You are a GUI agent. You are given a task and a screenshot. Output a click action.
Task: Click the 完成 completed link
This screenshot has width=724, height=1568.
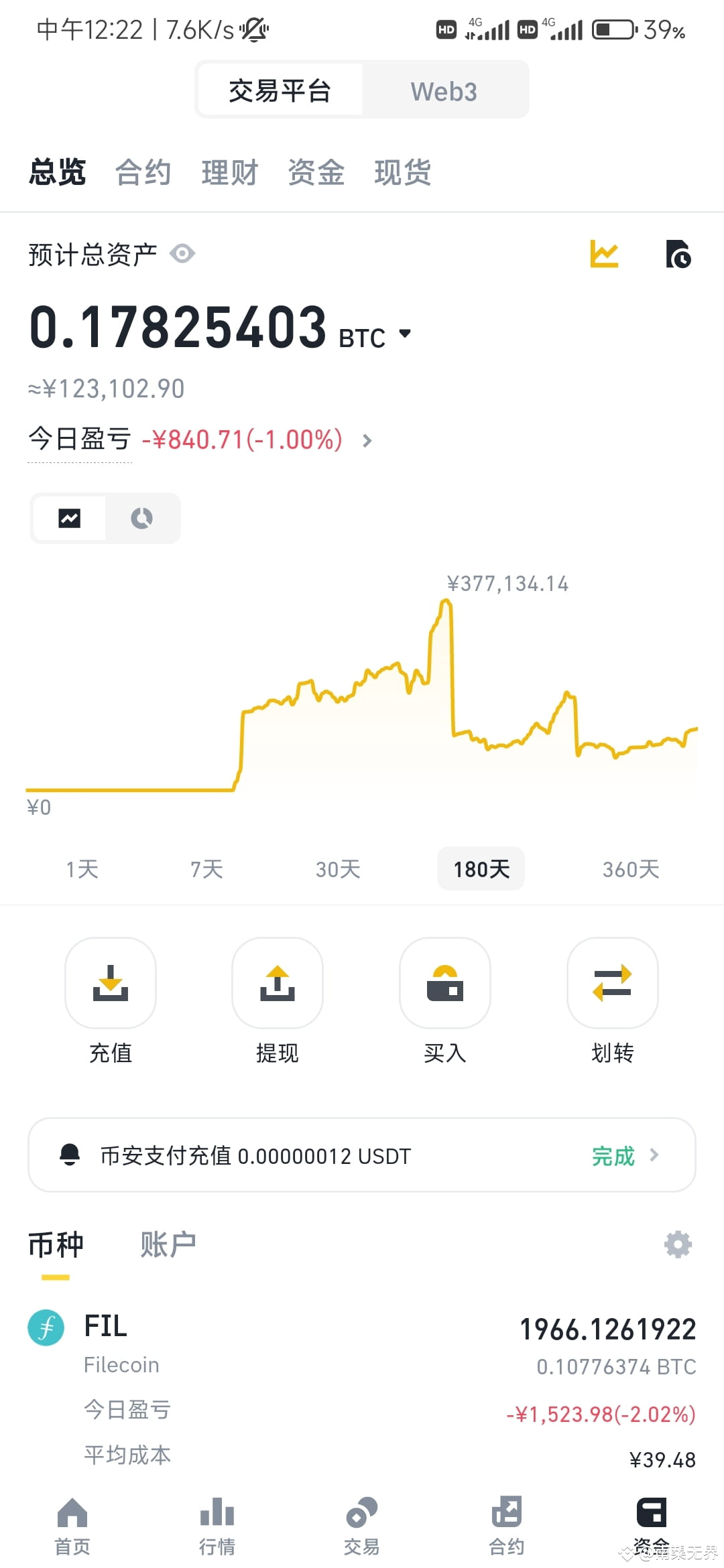tap(612, 1155)
